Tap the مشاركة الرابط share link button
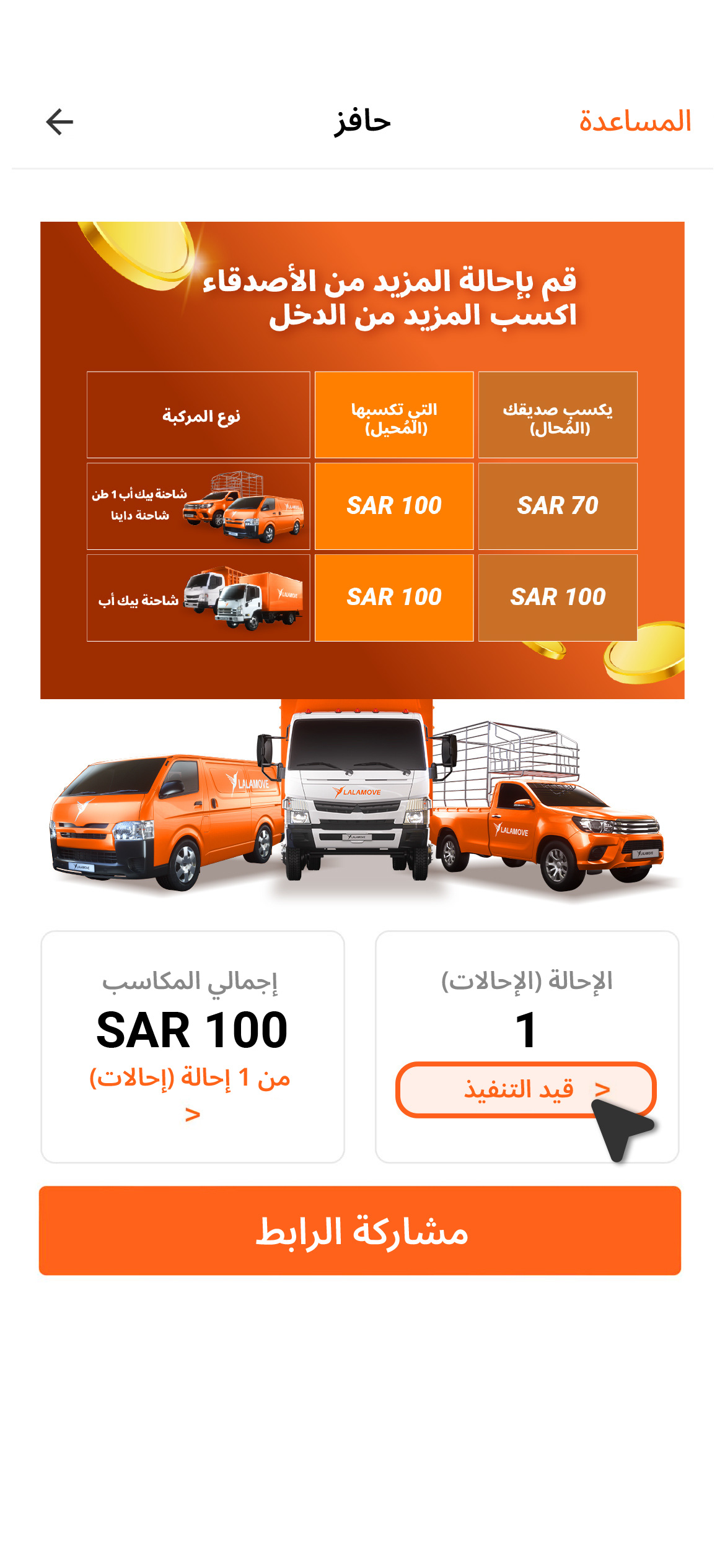This screenshot has height=1568, width=725. click(360, 1230)
